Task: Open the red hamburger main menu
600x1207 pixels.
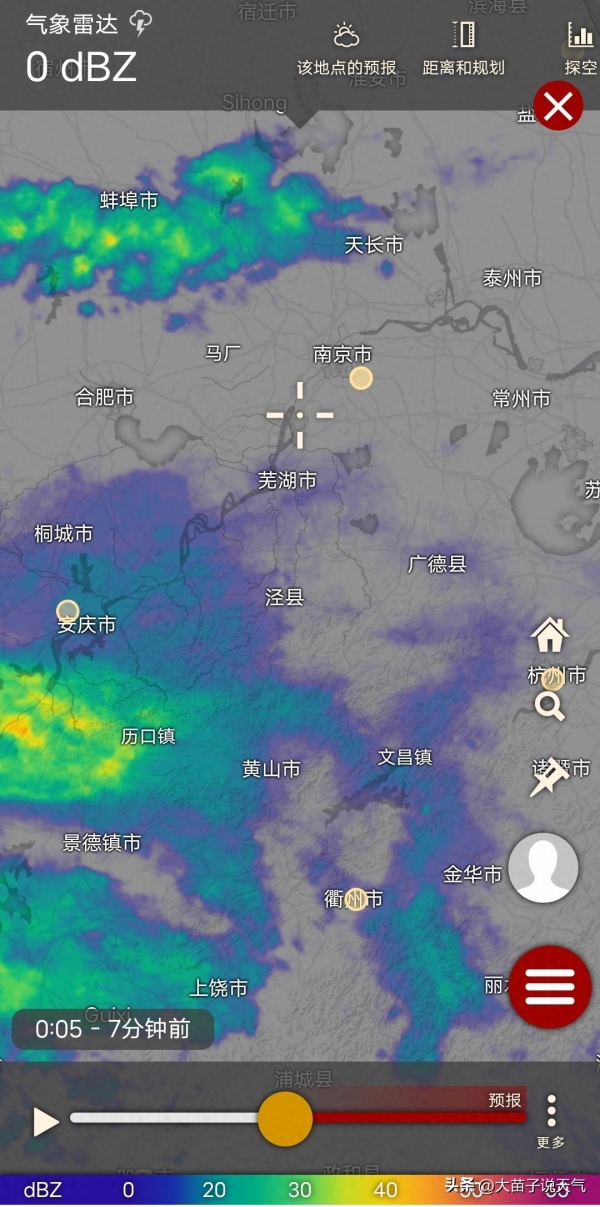Action: 550,987
